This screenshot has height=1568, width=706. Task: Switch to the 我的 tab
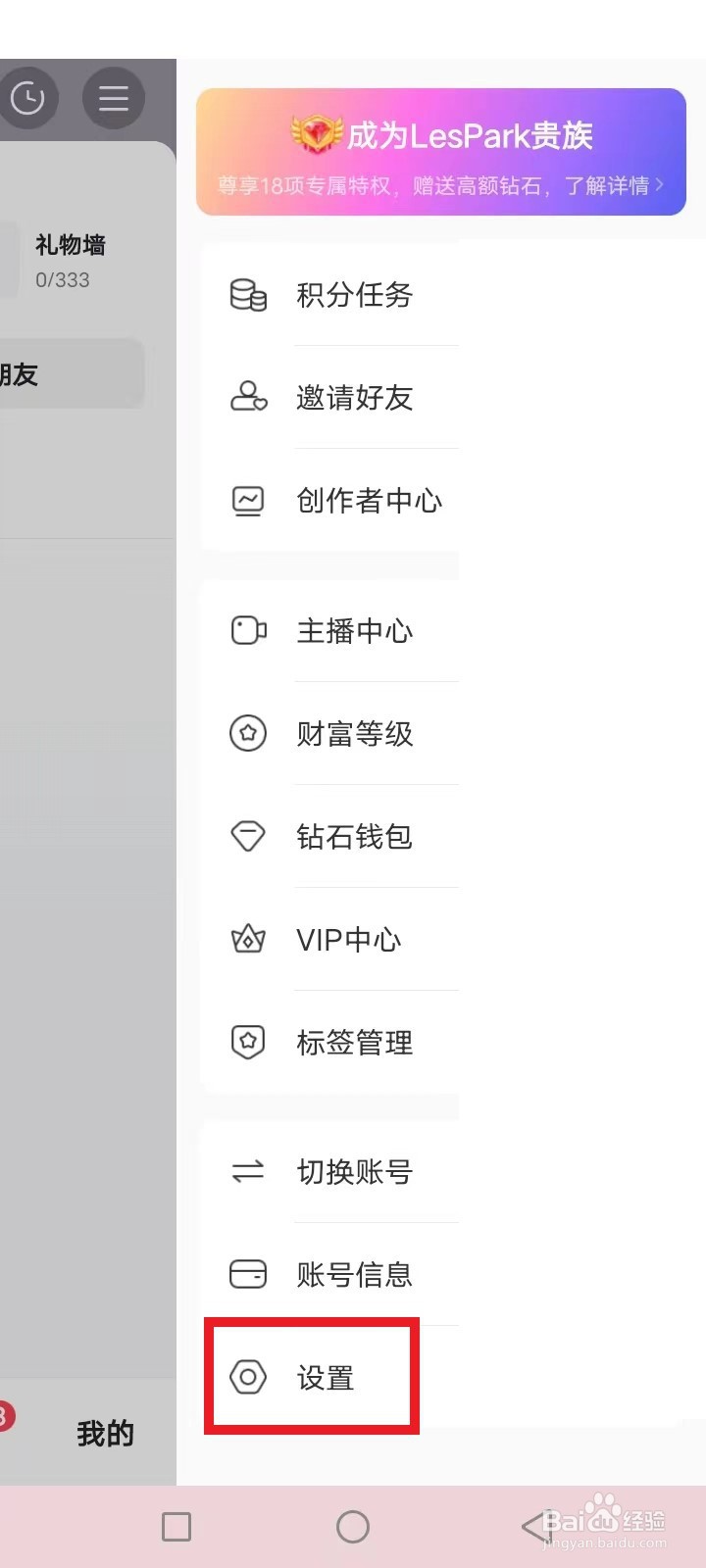tap(103, 1433)
